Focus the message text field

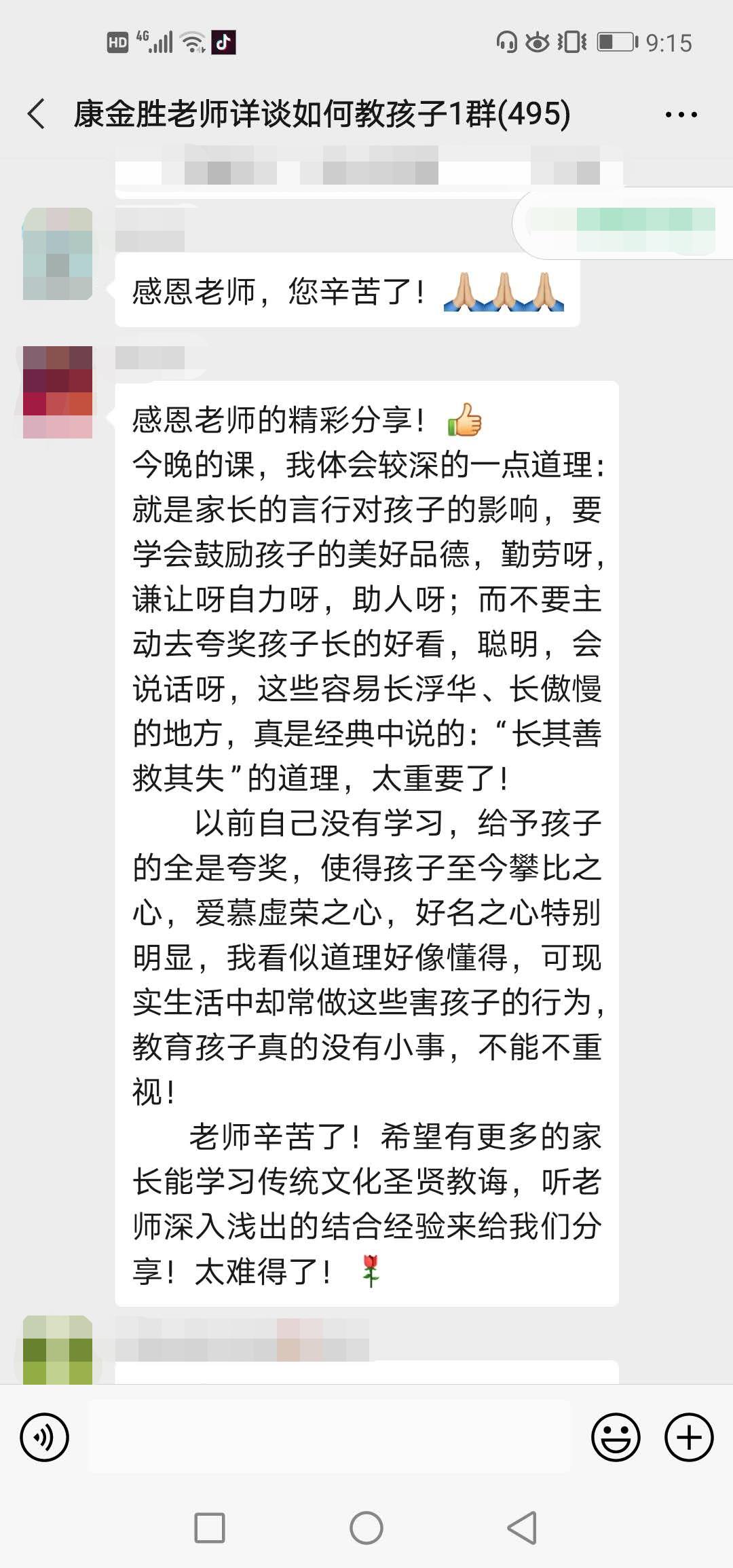tap(330, 1437)
